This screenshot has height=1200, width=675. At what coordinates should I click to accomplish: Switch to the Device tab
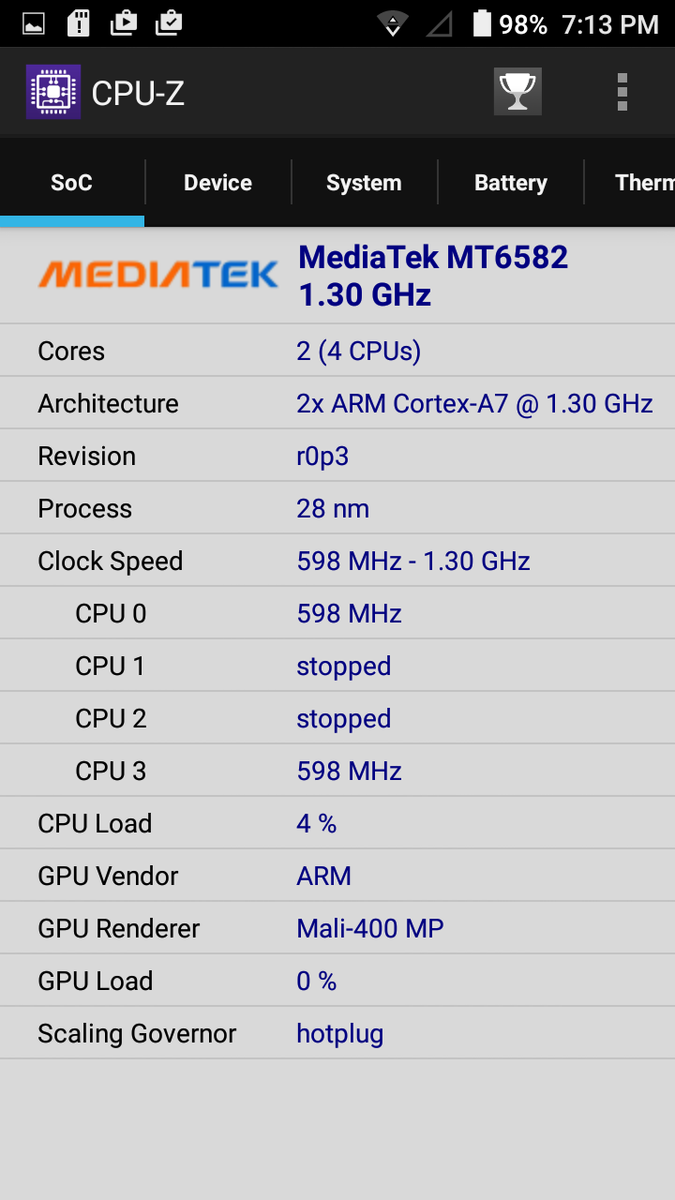[218, 183]
